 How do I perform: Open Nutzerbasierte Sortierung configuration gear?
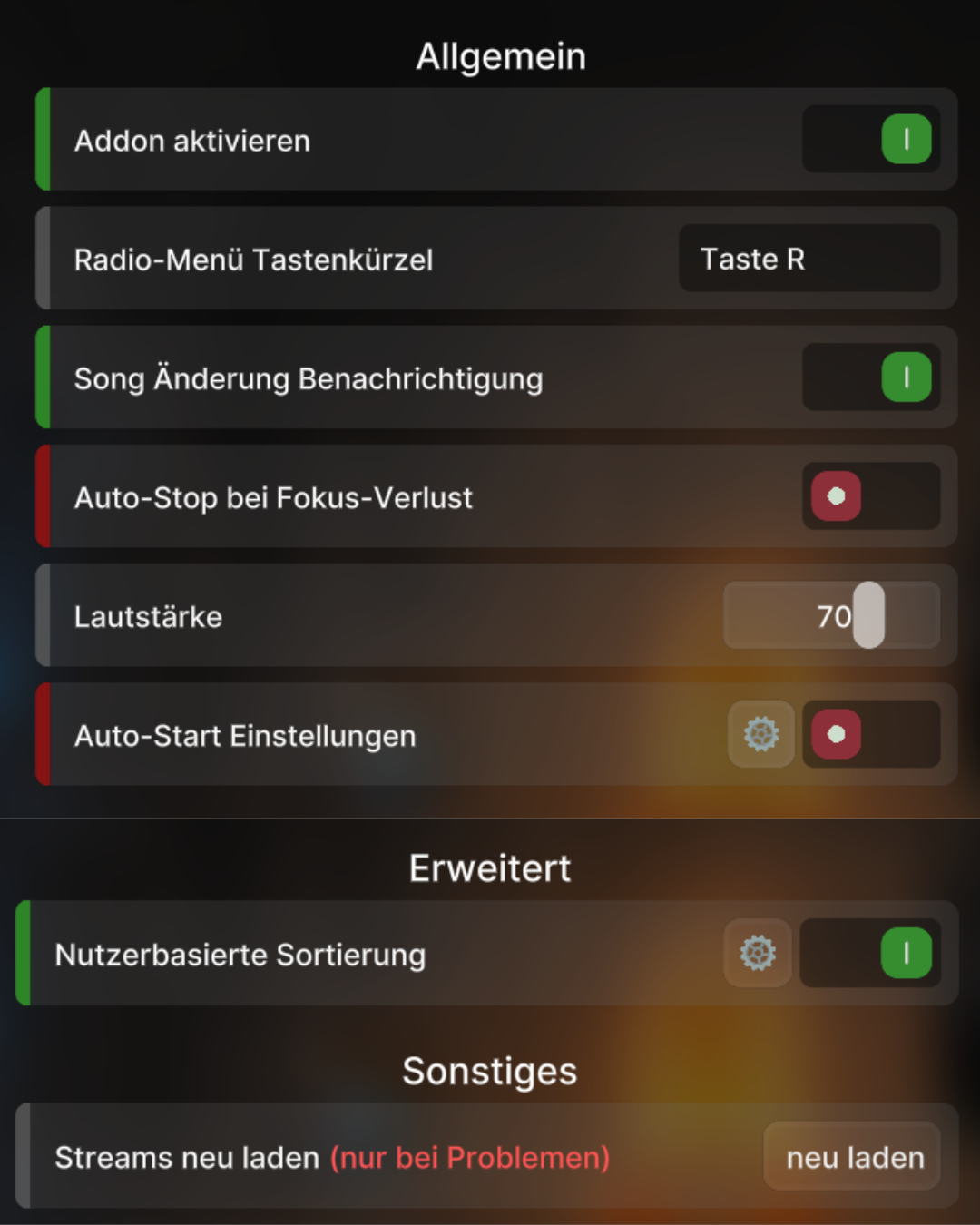pos(757,953)
